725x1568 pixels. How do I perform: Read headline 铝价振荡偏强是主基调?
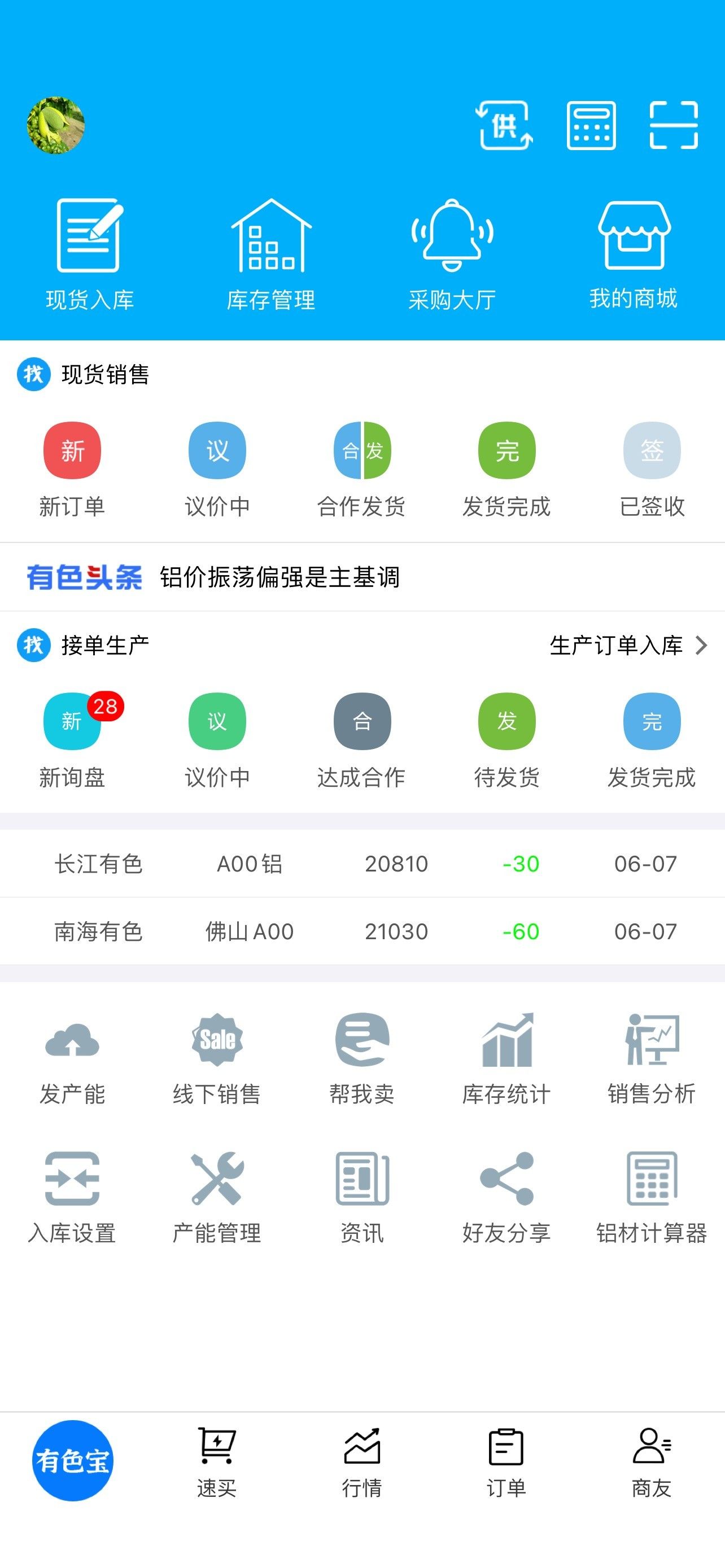(280, 577)
